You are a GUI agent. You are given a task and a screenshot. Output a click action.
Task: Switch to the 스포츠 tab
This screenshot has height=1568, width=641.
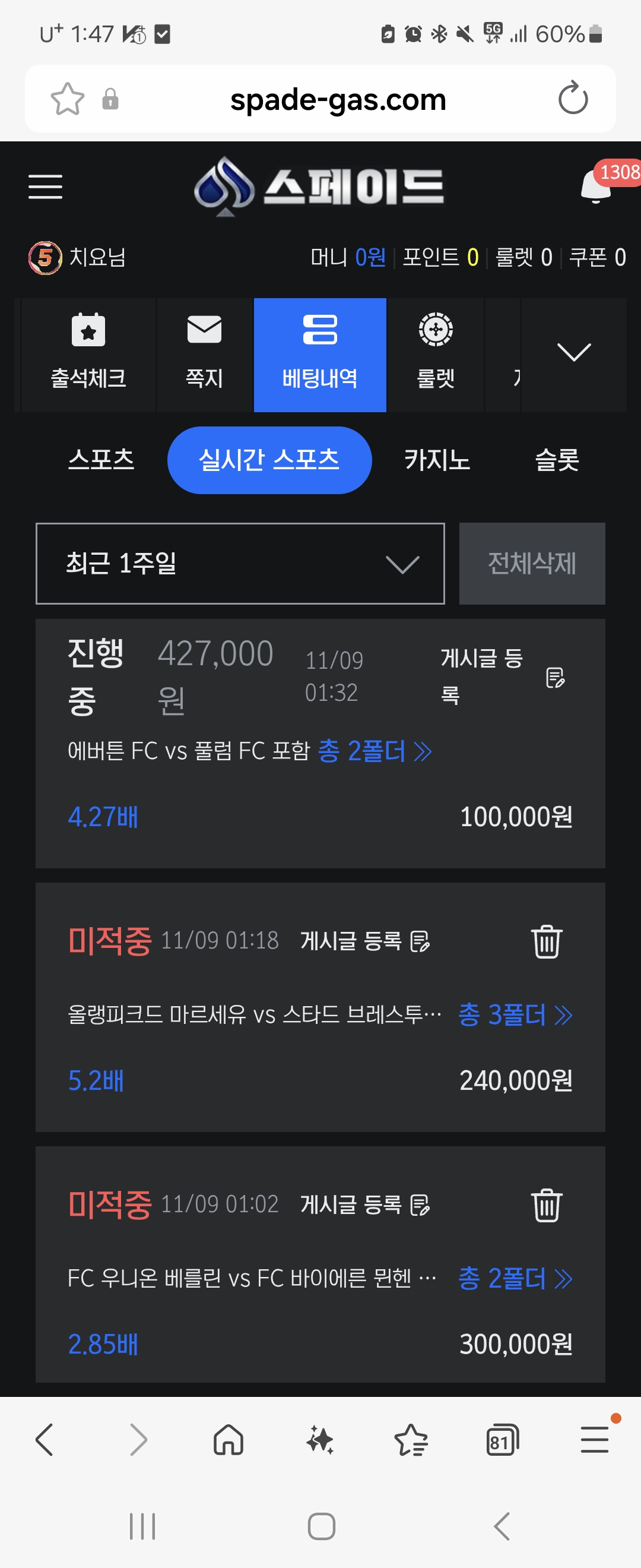101,460
